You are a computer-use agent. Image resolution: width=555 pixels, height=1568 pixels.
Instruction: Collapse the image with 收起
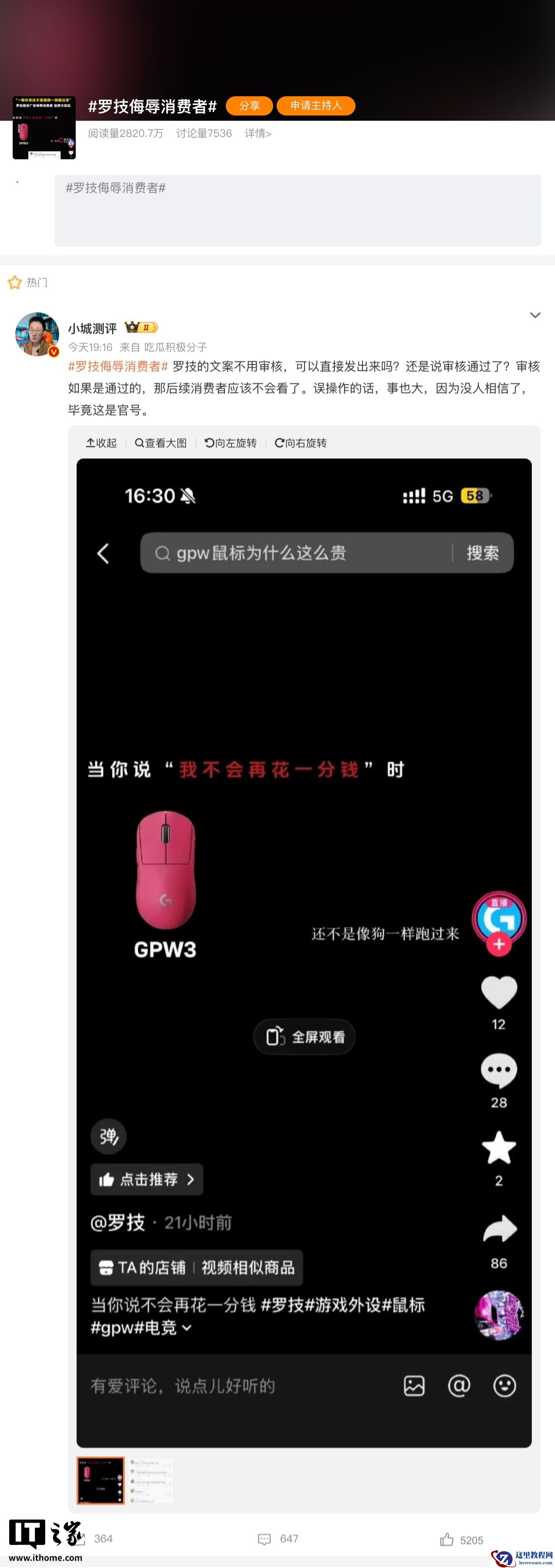click(x=101, y=443)
